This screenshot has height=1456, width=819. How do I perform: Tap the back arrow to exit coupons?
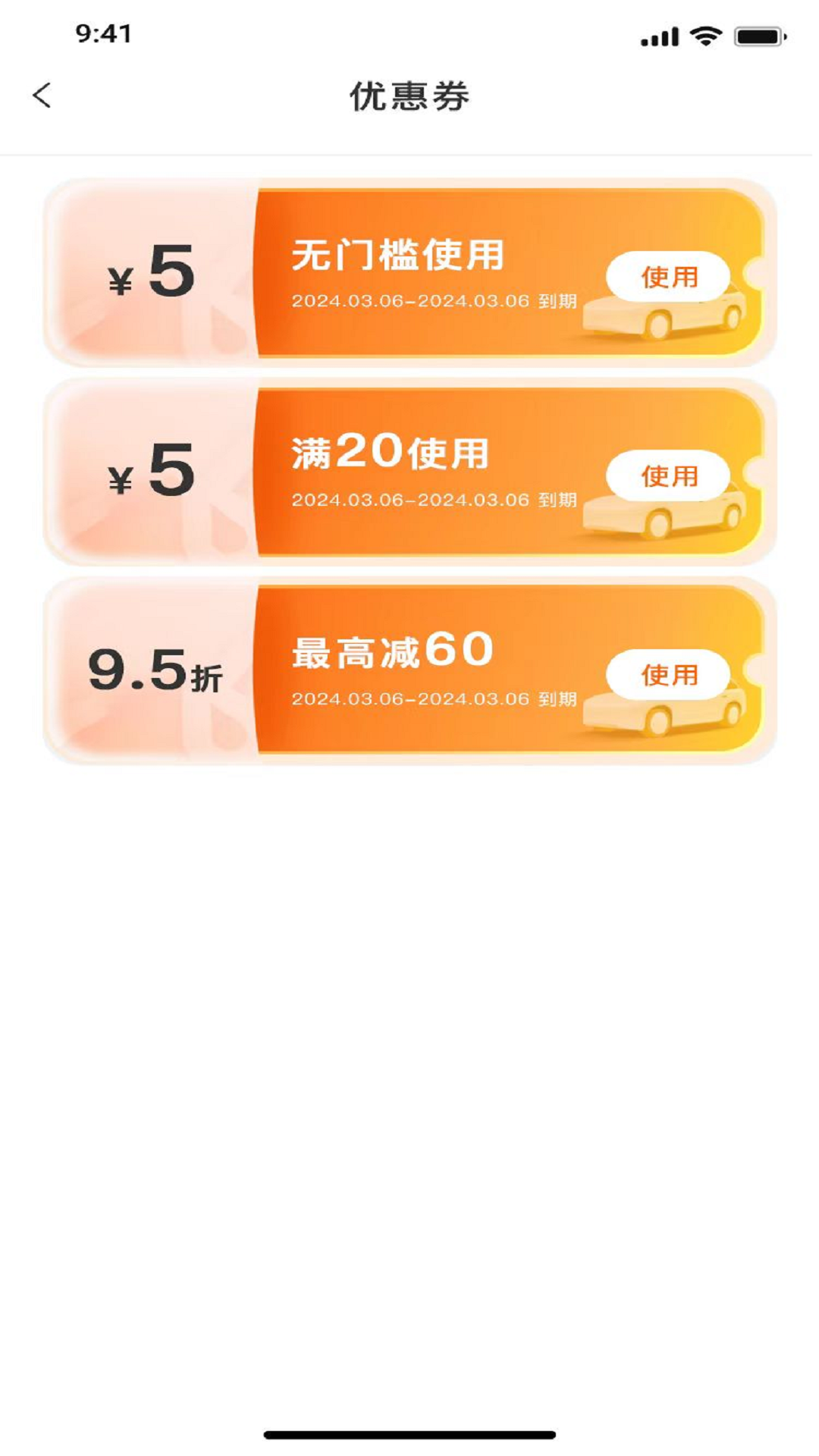(x=42, y=95)
